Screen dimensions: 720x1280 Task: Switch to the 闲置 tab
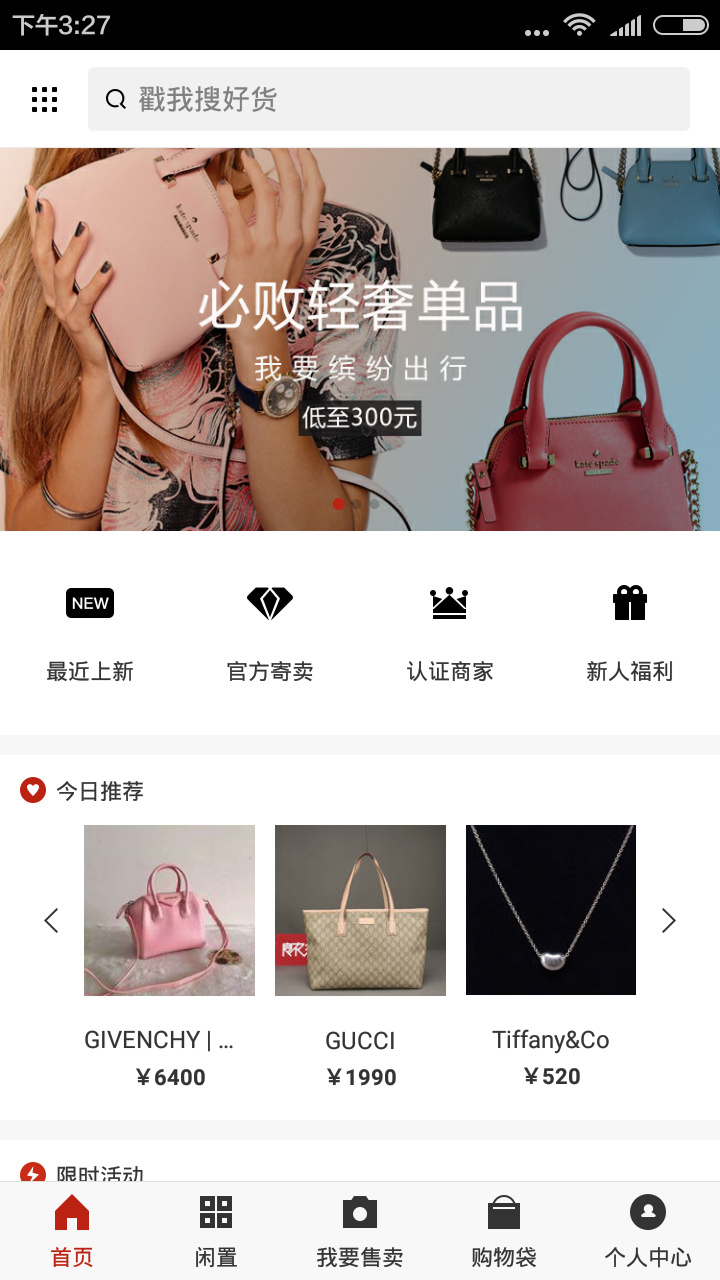216,1231
